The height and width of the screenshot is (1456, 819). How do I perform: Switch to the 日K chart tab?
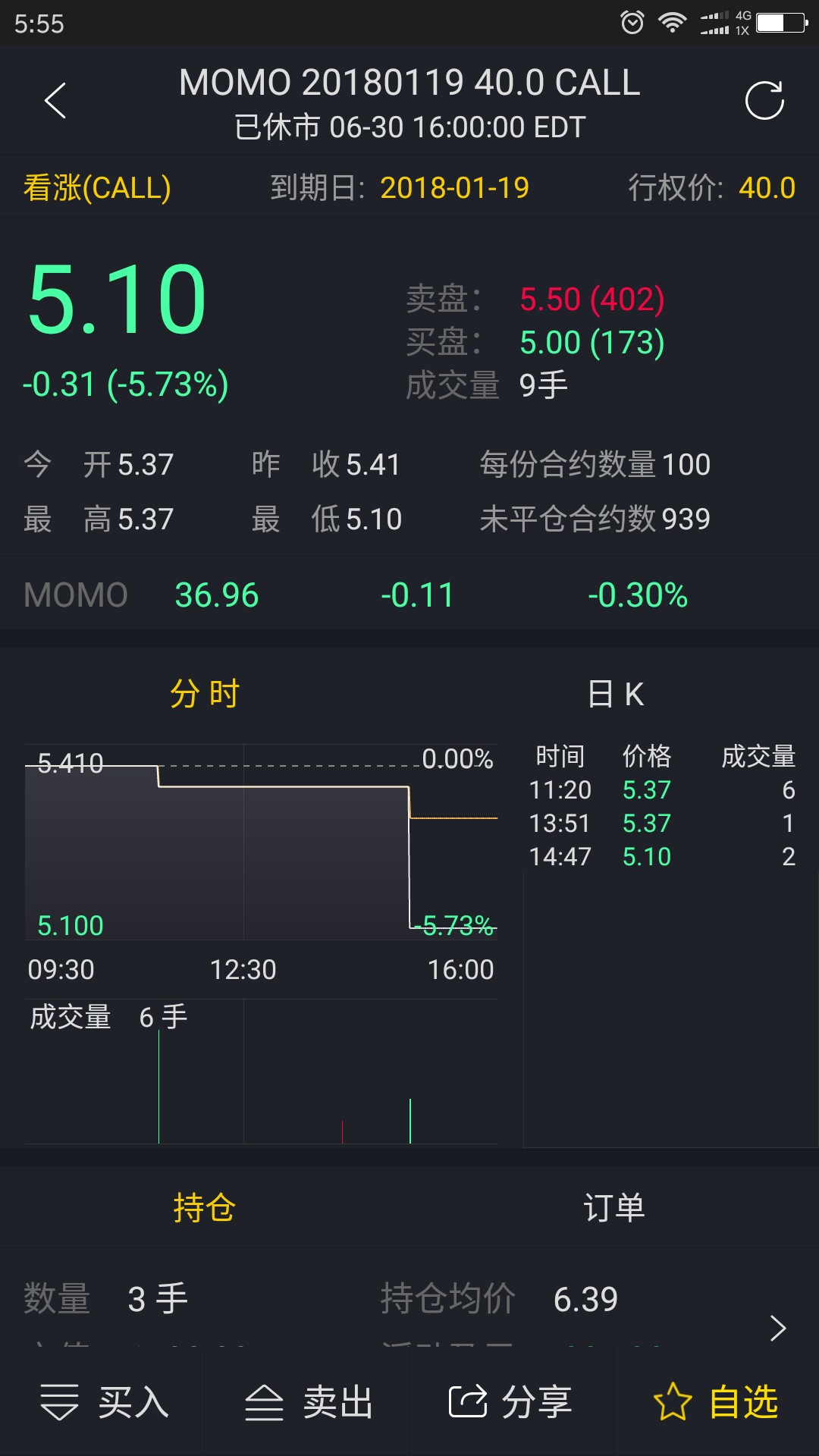pyautogui.click(x=615, y=694)
